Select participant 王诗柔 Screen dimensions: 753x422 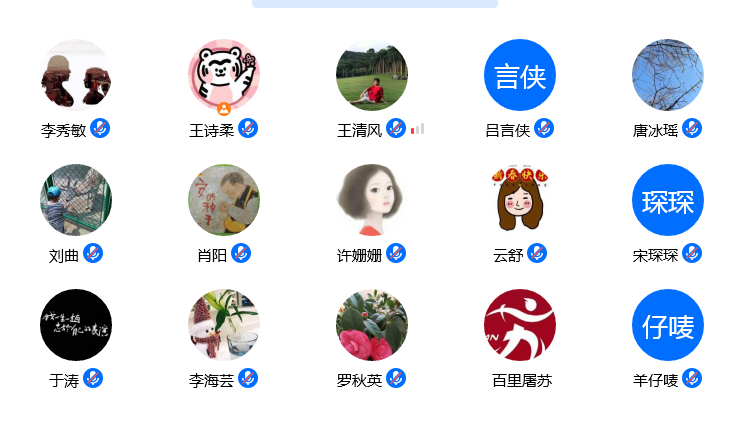[224, 75]
